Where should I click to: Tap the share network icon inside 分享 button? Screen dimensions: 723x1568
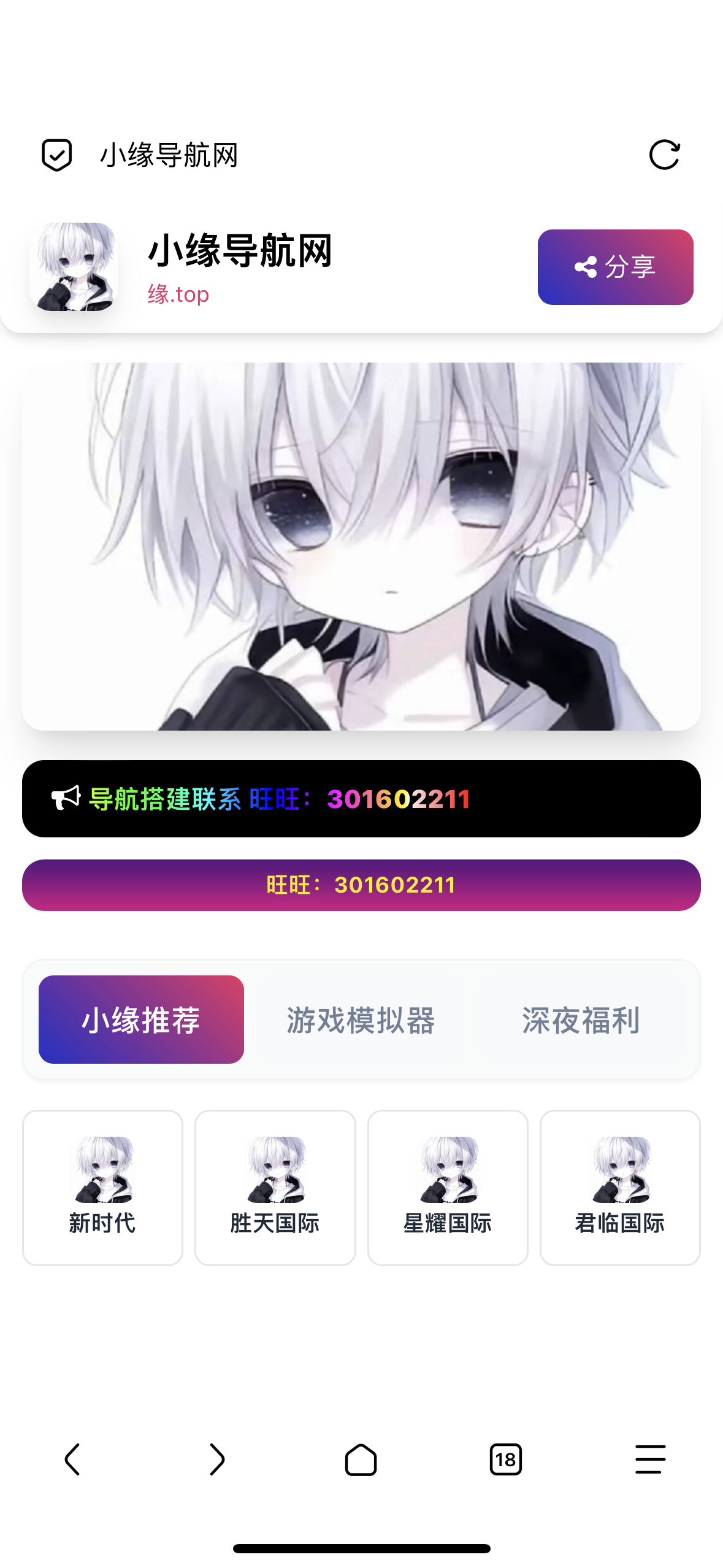[x=585, y=266]
